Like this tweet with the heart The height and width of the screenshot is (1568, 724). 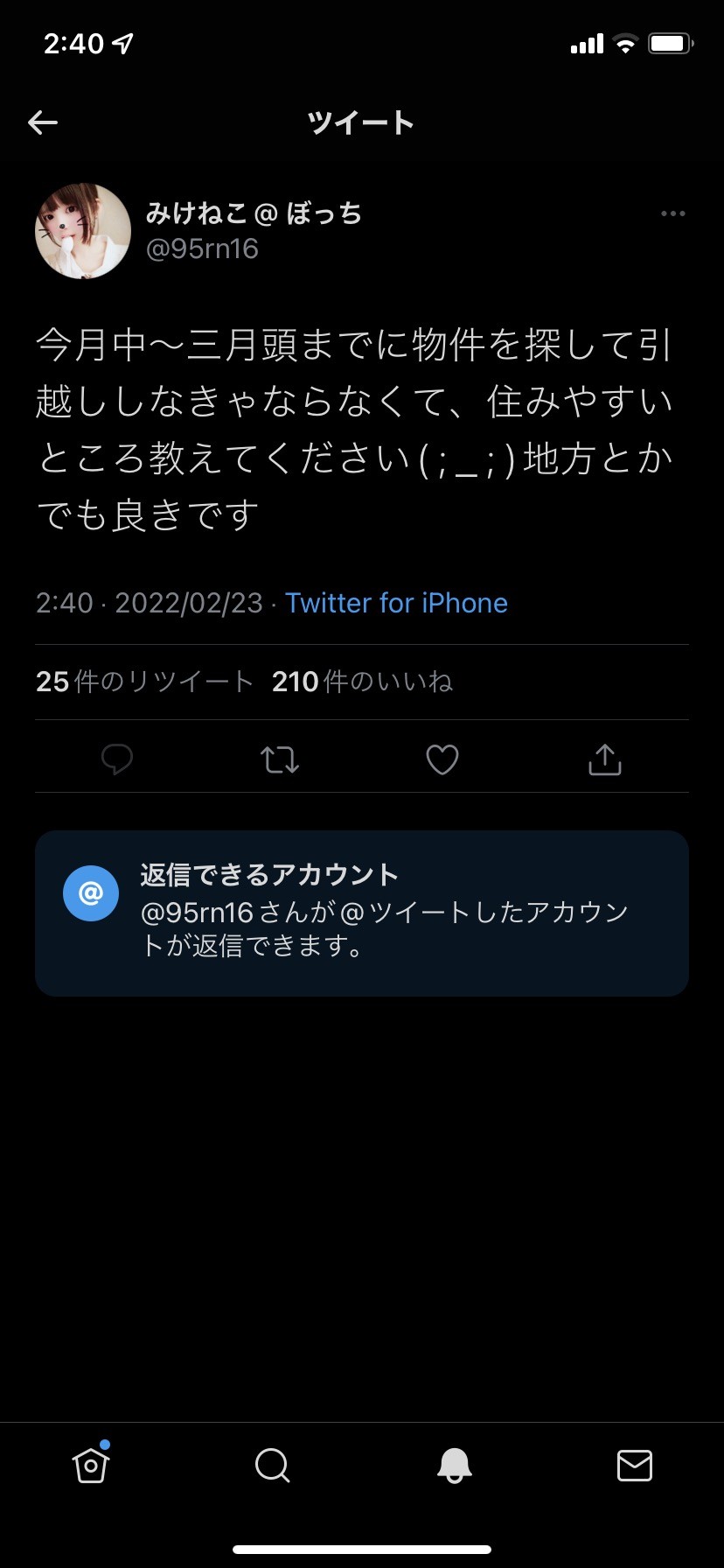tap(442, 759)
